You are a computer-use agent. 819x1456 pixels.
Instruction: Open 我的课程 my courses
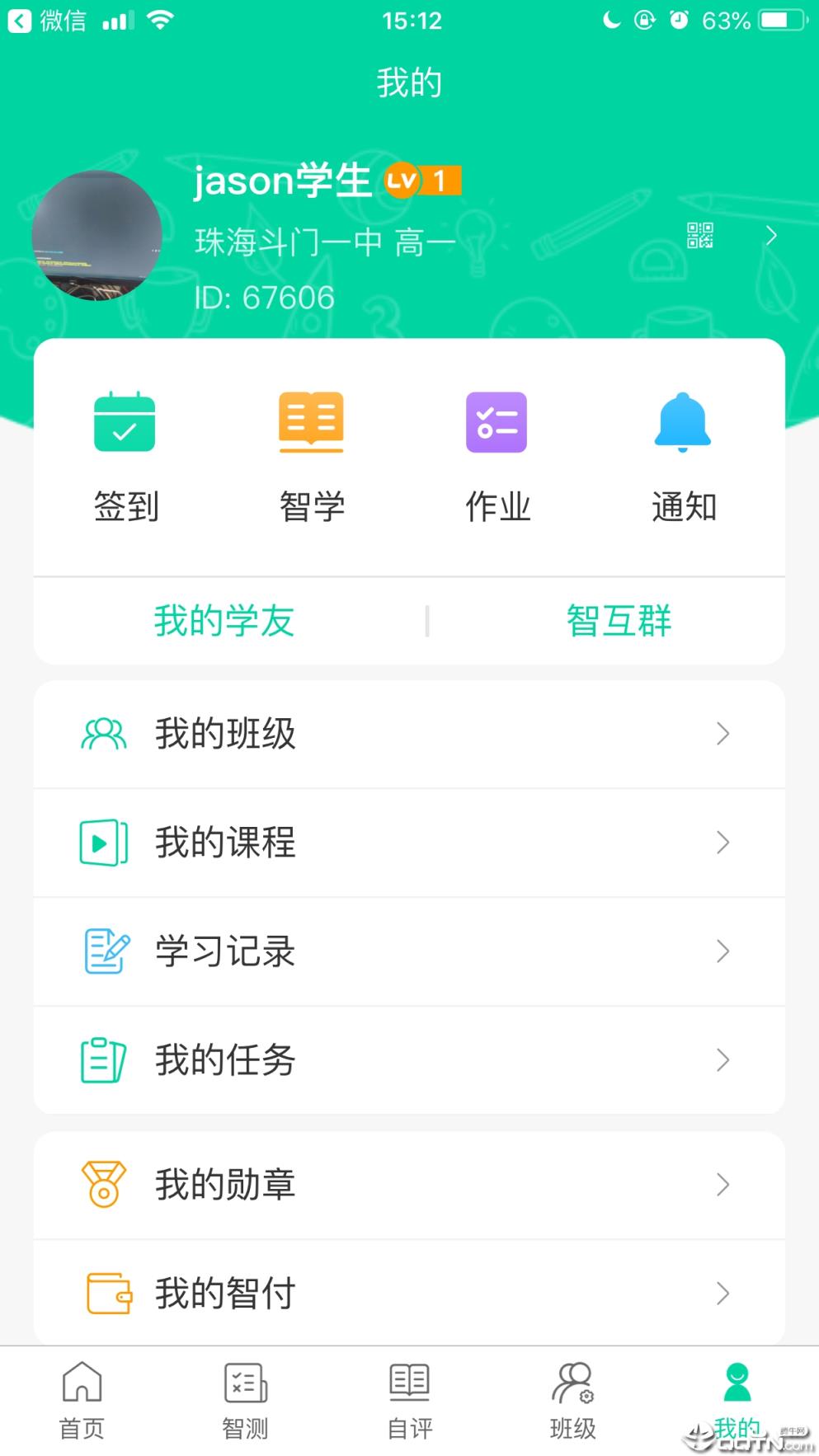tap(223, 843)
